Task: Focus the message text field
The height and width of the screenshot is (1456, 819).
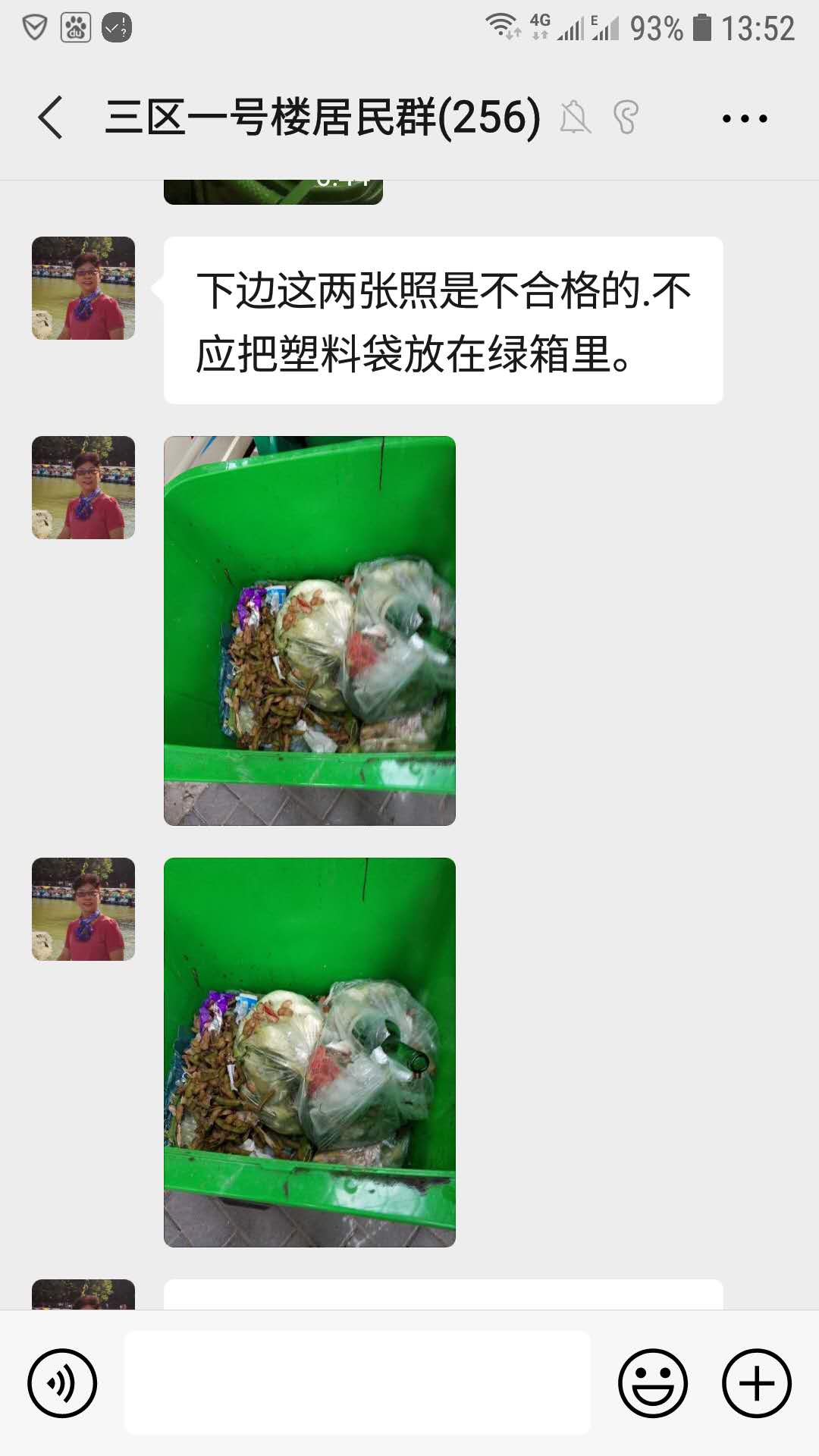Action: click(356, 1383)
